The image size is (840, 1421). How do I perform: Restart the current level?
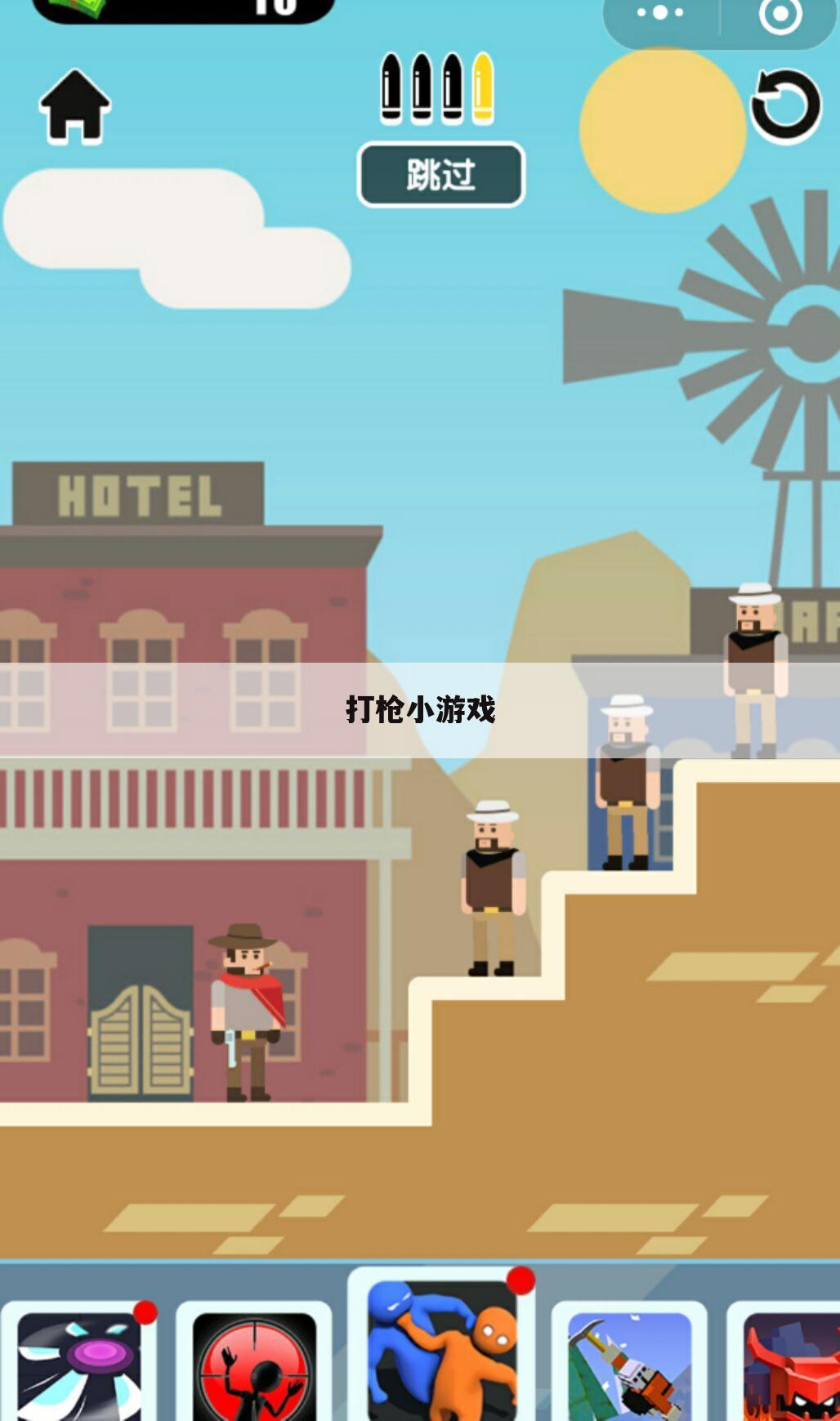tap(785, 106)
